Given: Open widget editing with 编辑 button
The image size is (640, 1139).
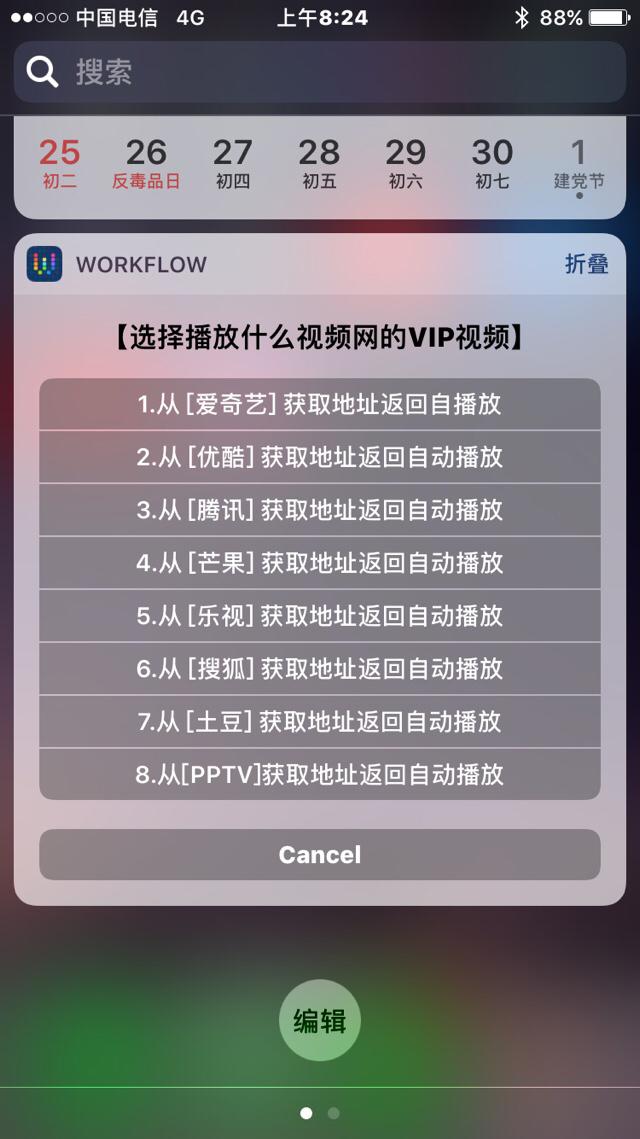Looking at the screenshot, I should coord(320,1020).
